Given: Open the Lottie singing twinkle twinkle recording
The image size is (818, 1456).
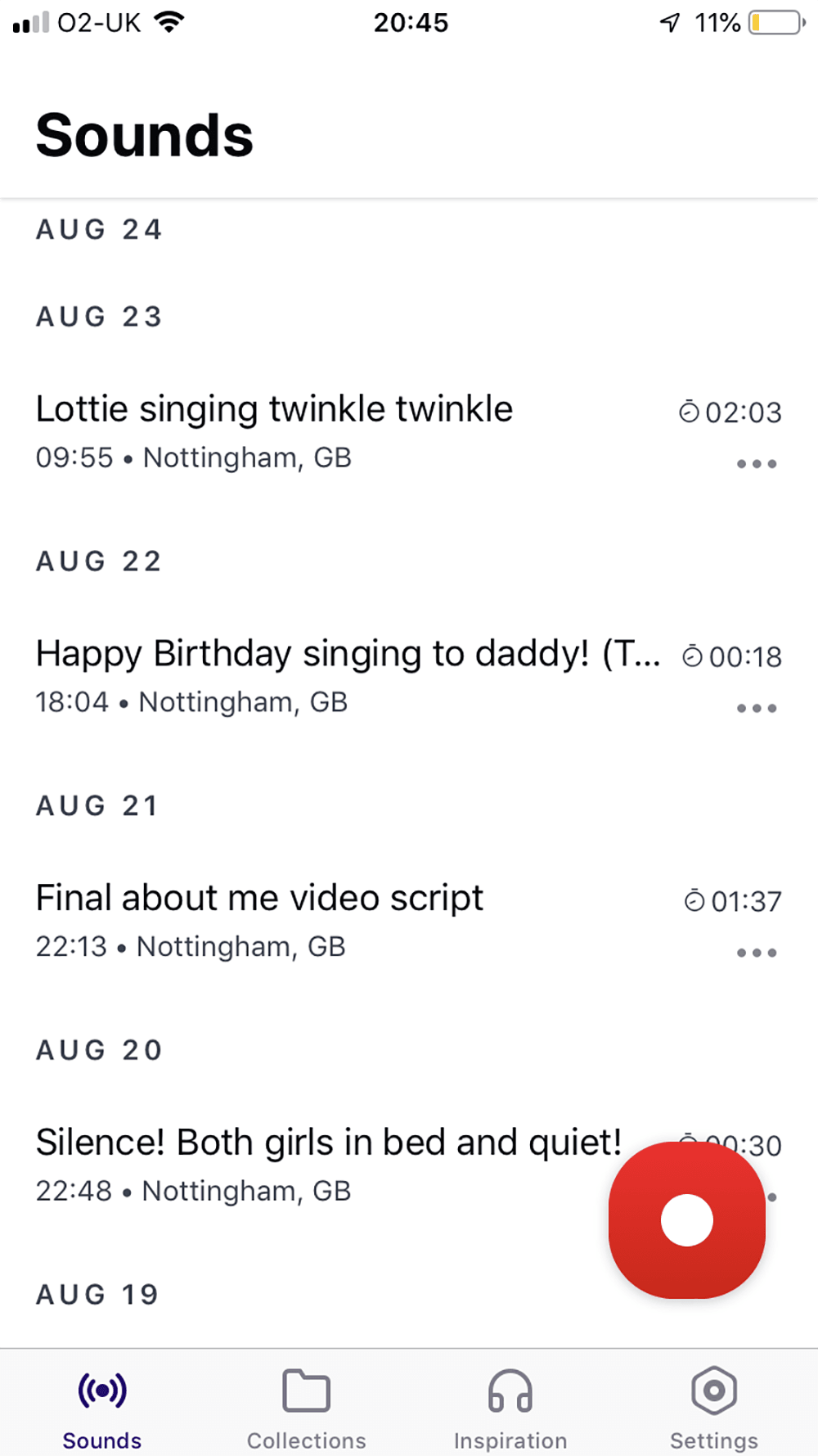Looking at the screenshot, I should tap(275, 410).
